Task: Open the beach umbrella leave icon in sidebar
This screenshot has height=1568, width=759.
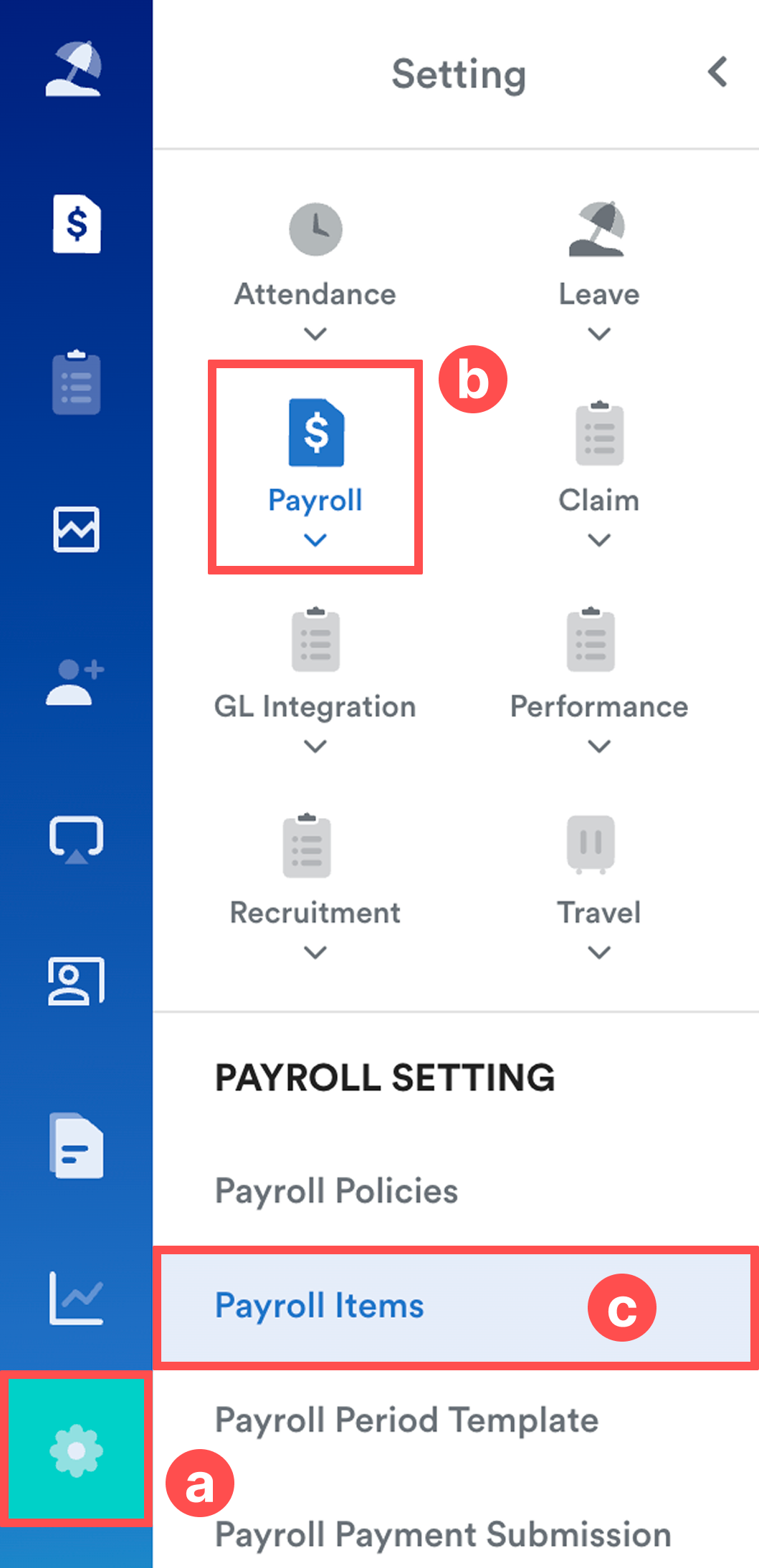Action: click(x=74, y=68)
